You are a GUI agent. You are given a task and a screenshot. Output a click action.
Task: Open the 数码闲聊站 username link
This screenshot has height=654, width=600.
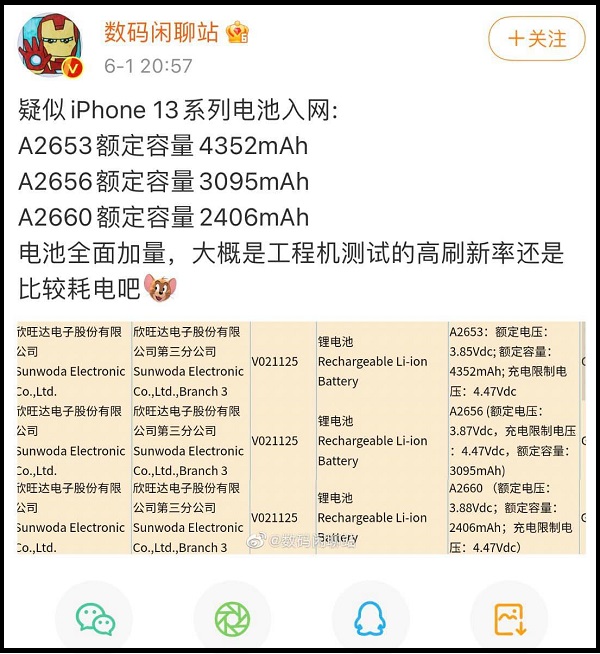tap(162, 32)
